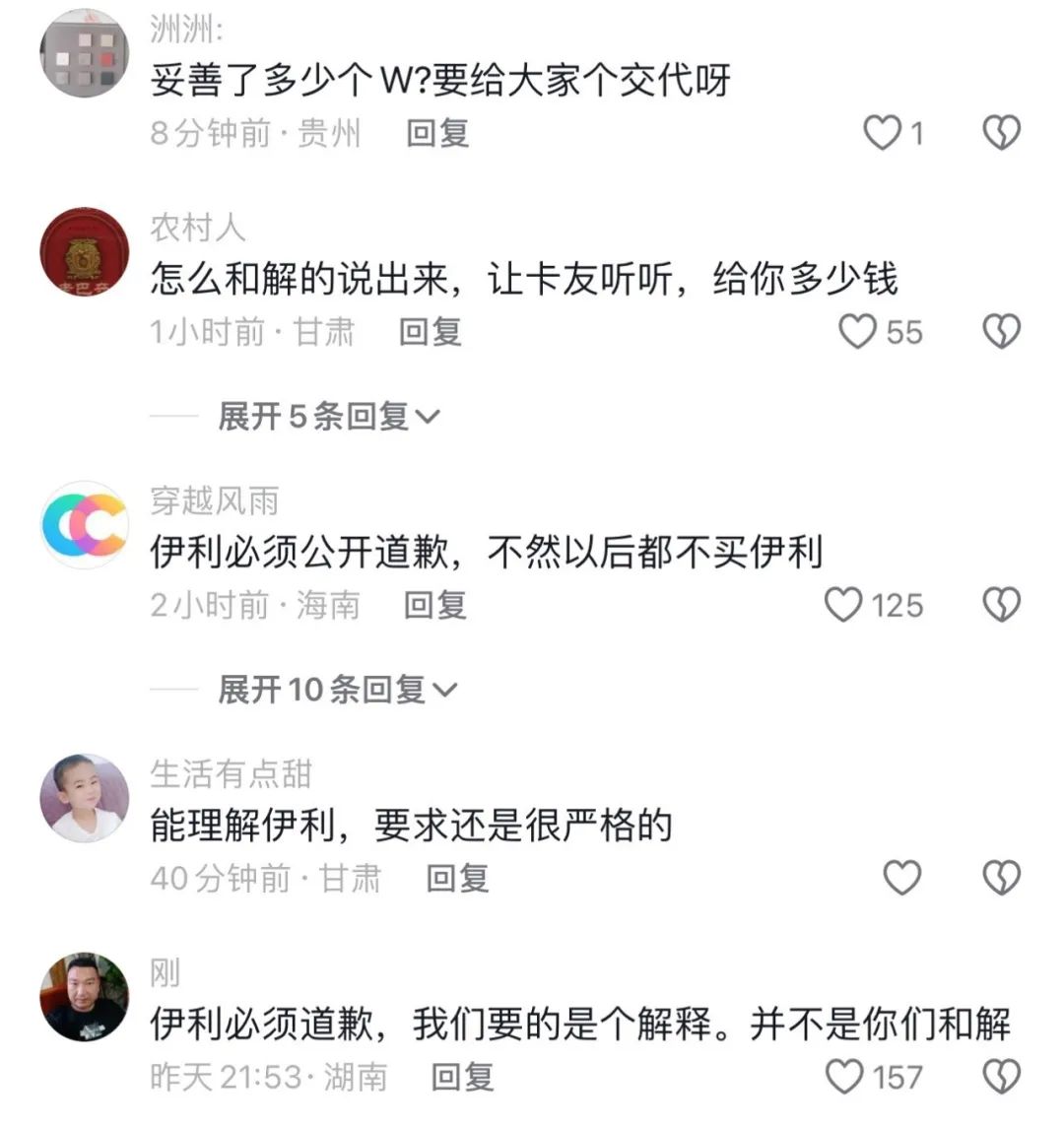1064x1127 pixels.
Task: Dislike 农村人's comment
Action: [1001, 332]
